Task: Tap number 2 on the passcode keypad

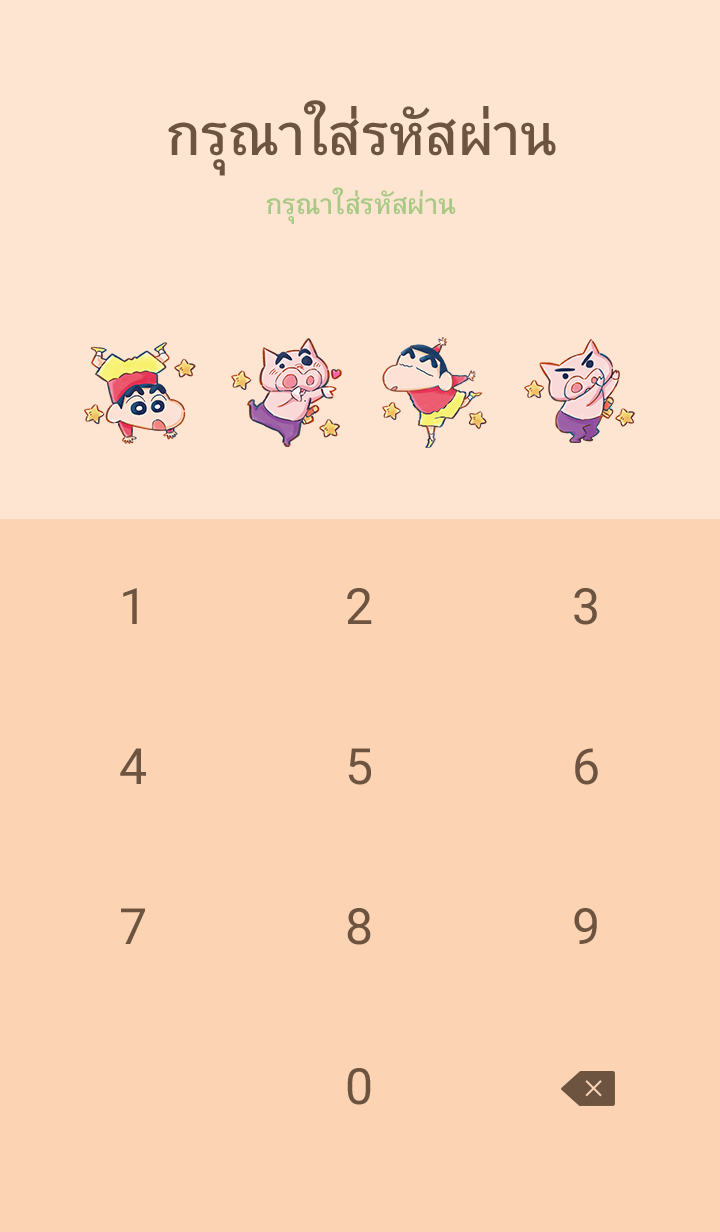Action: point(359,607)
